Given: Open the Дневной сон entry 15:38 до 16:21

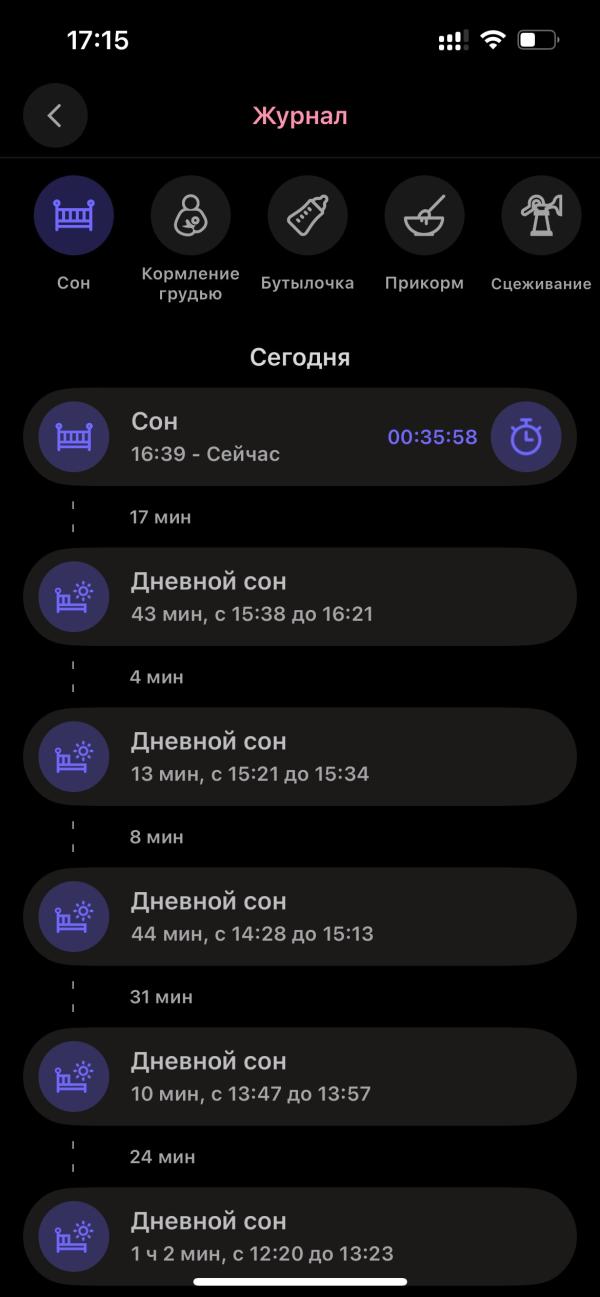Looking at the screenshot, I should [x=300, y=597].
